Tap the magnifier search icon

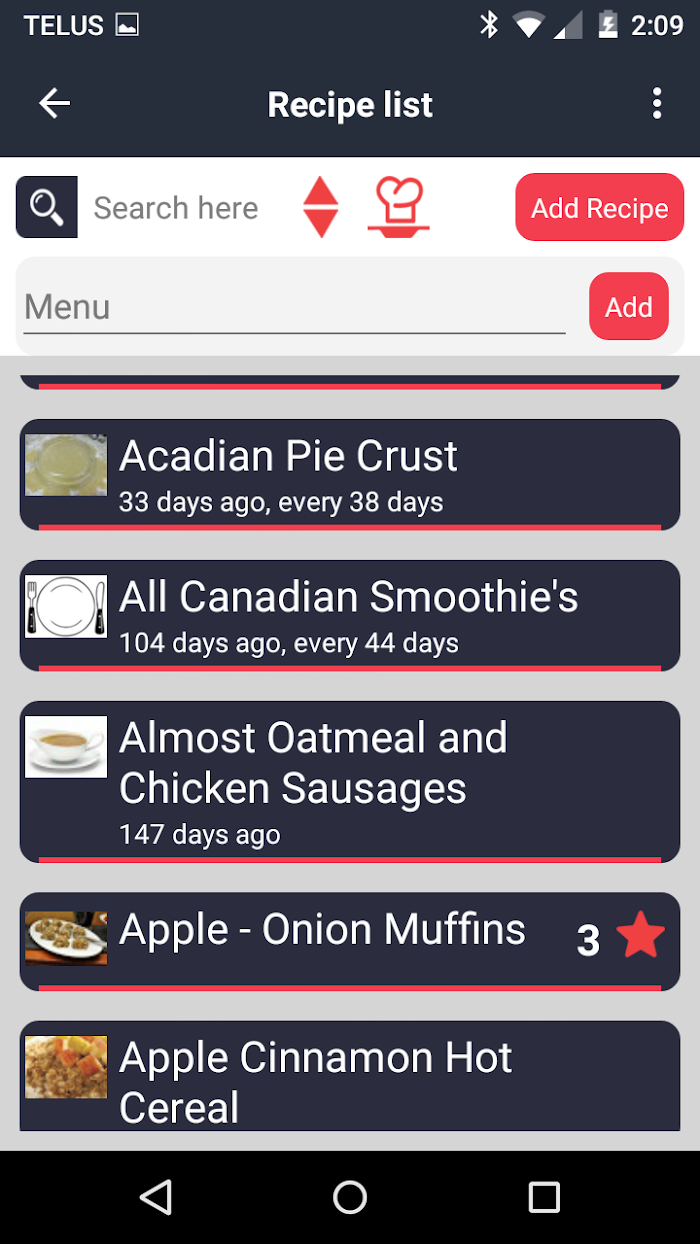pyautogui.click(x=46, y=207)
